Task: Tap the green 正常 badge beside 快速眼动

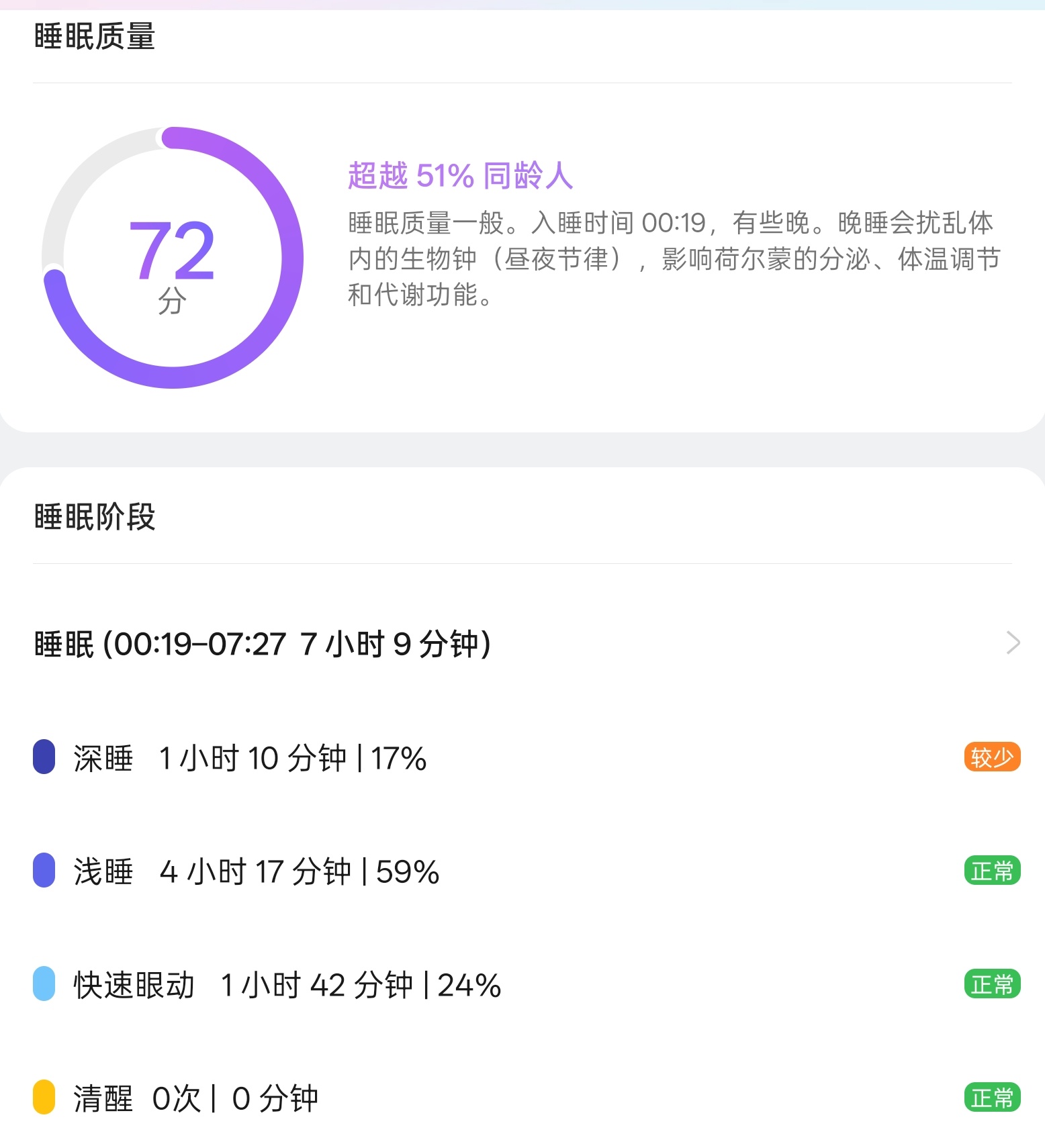Action: pyautogui.click(x=991, y=984)
